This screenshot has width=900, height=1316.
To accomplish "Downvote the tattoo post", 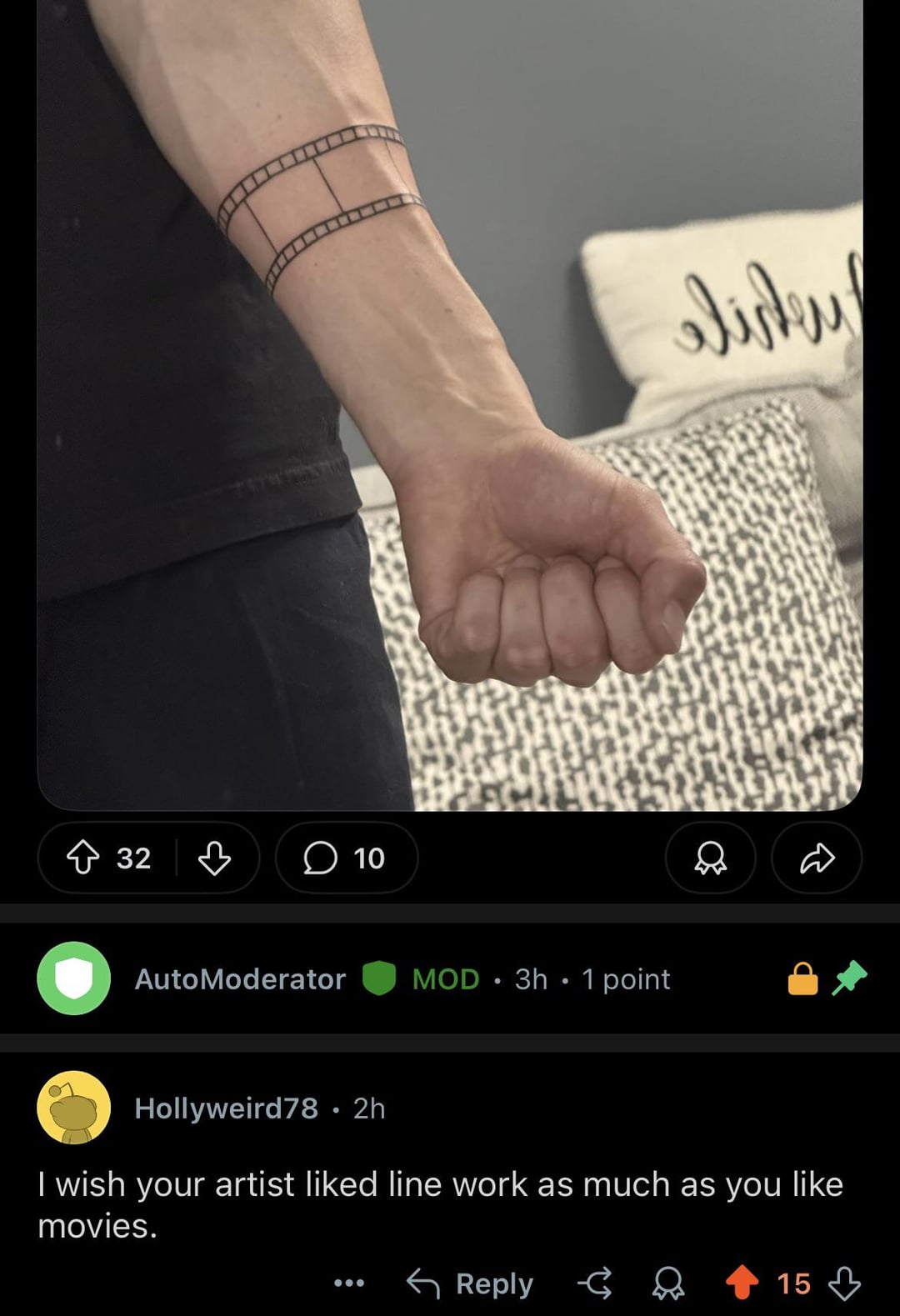I will pyautogui.click(x=214, y=858).
